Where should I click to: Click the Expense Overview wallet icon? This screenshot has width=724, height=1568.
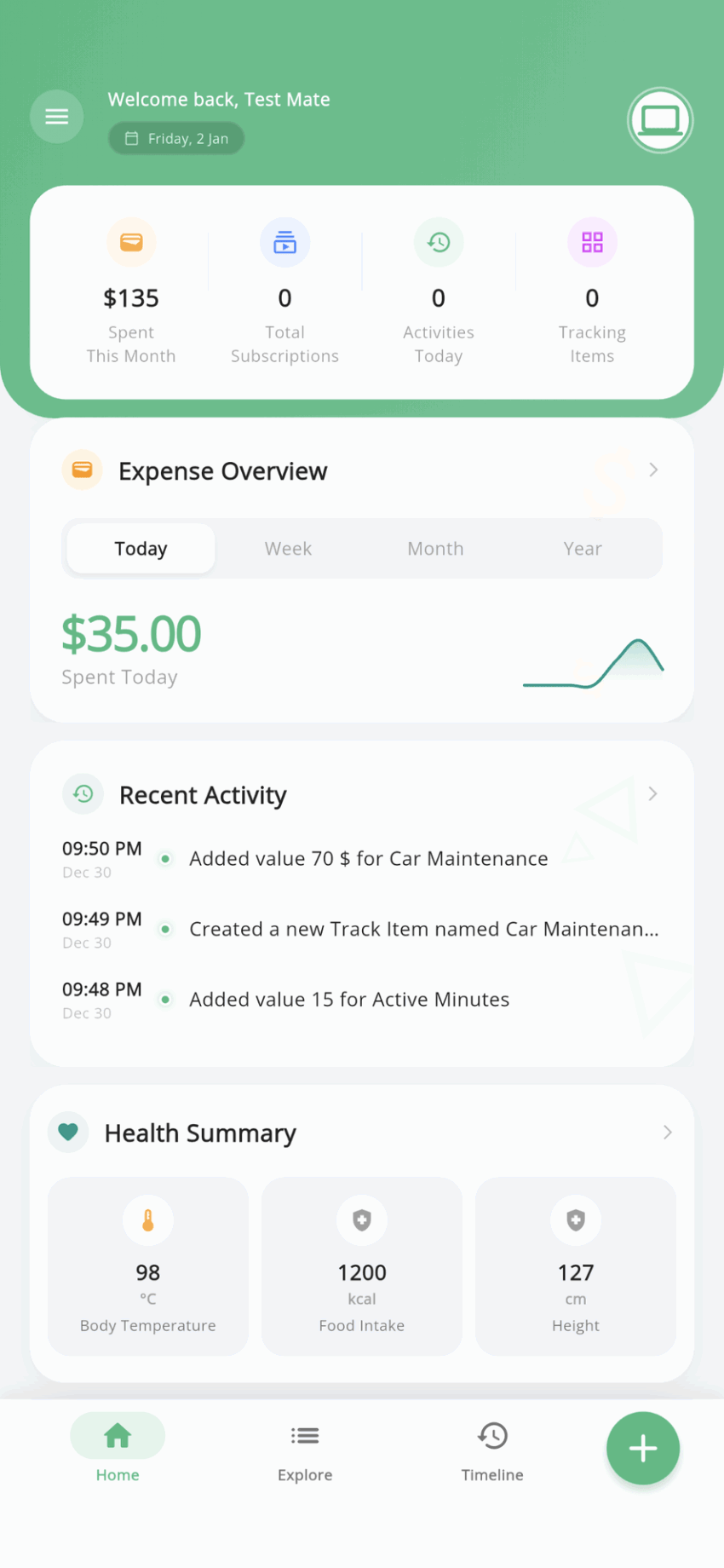82,470
